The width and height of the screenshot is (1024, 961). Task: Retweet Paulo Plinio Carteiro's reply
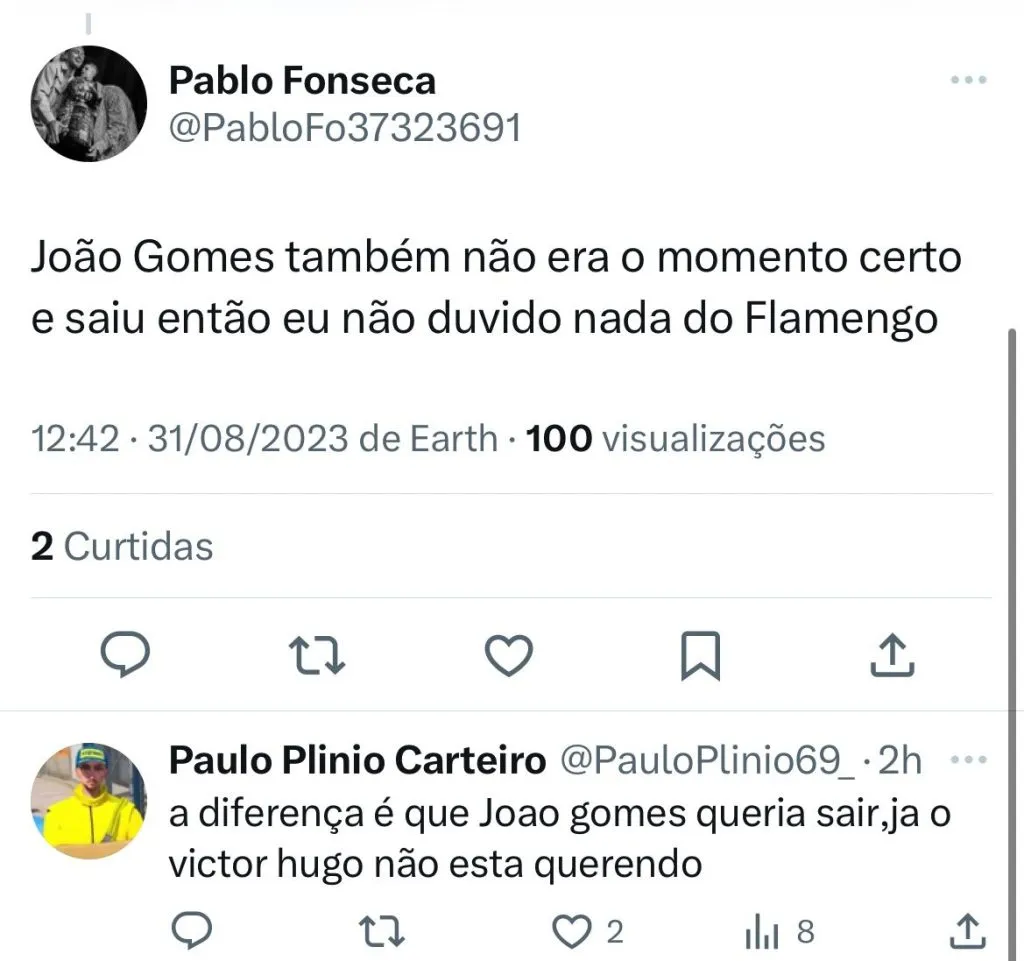tap(381, 933)
